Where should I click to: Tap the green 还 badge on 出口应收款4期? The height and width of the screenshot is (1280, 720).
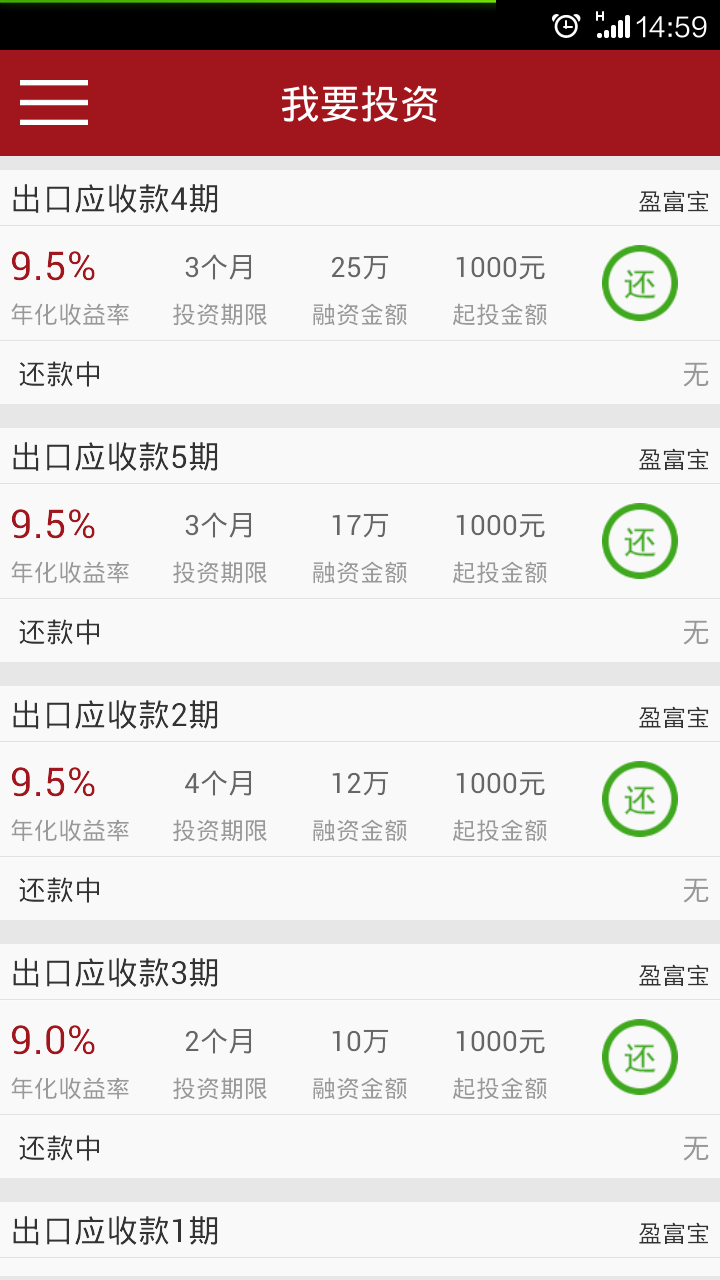[x=640, y=284]
